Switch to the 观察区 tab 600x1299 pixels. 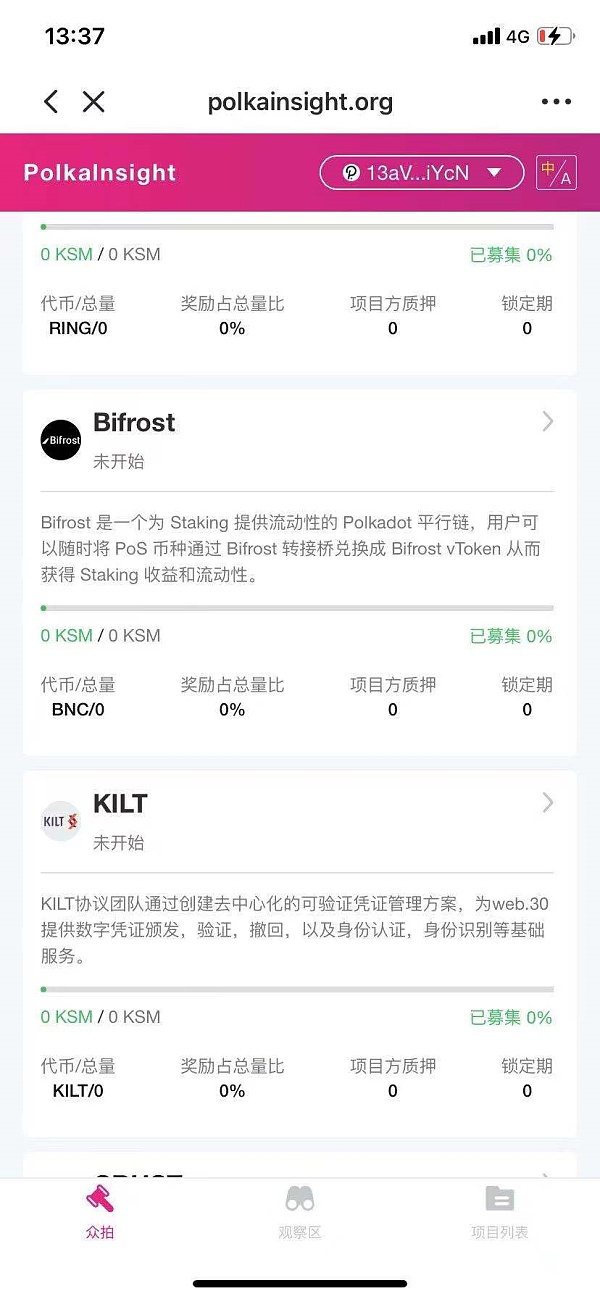point(300,1212)
